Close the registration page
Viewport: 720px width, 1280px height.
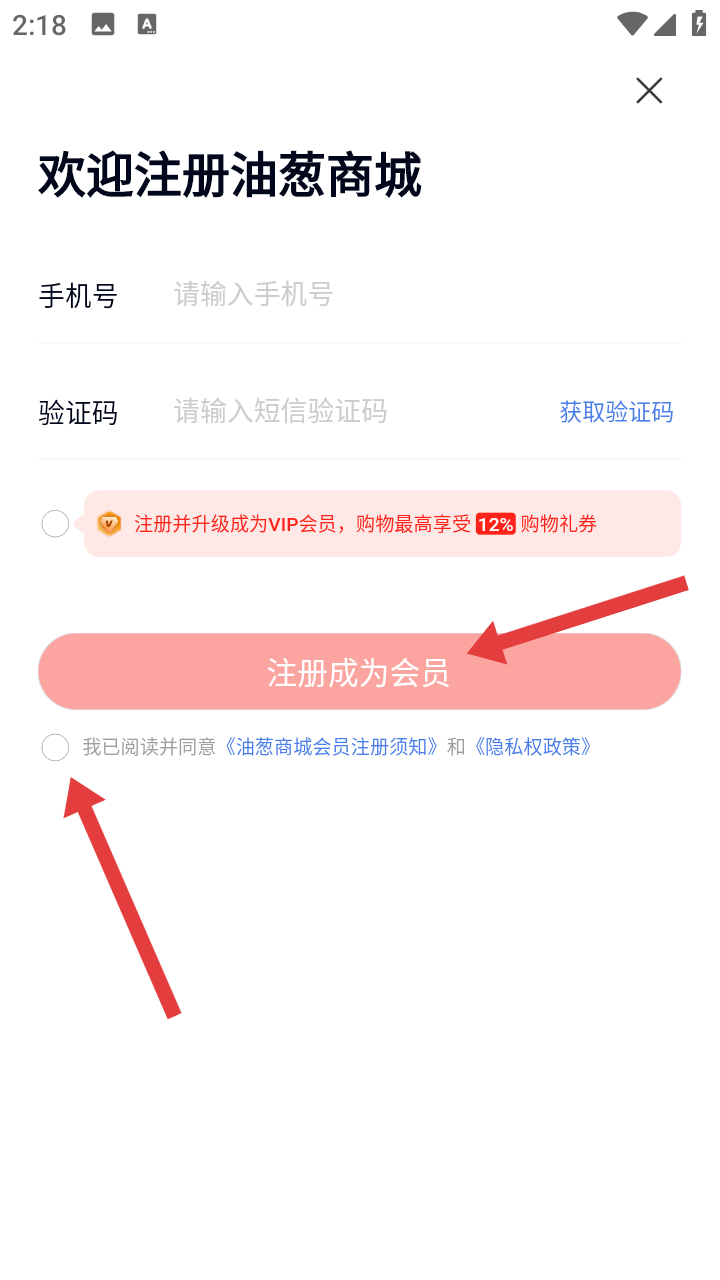tap(649, 91)
